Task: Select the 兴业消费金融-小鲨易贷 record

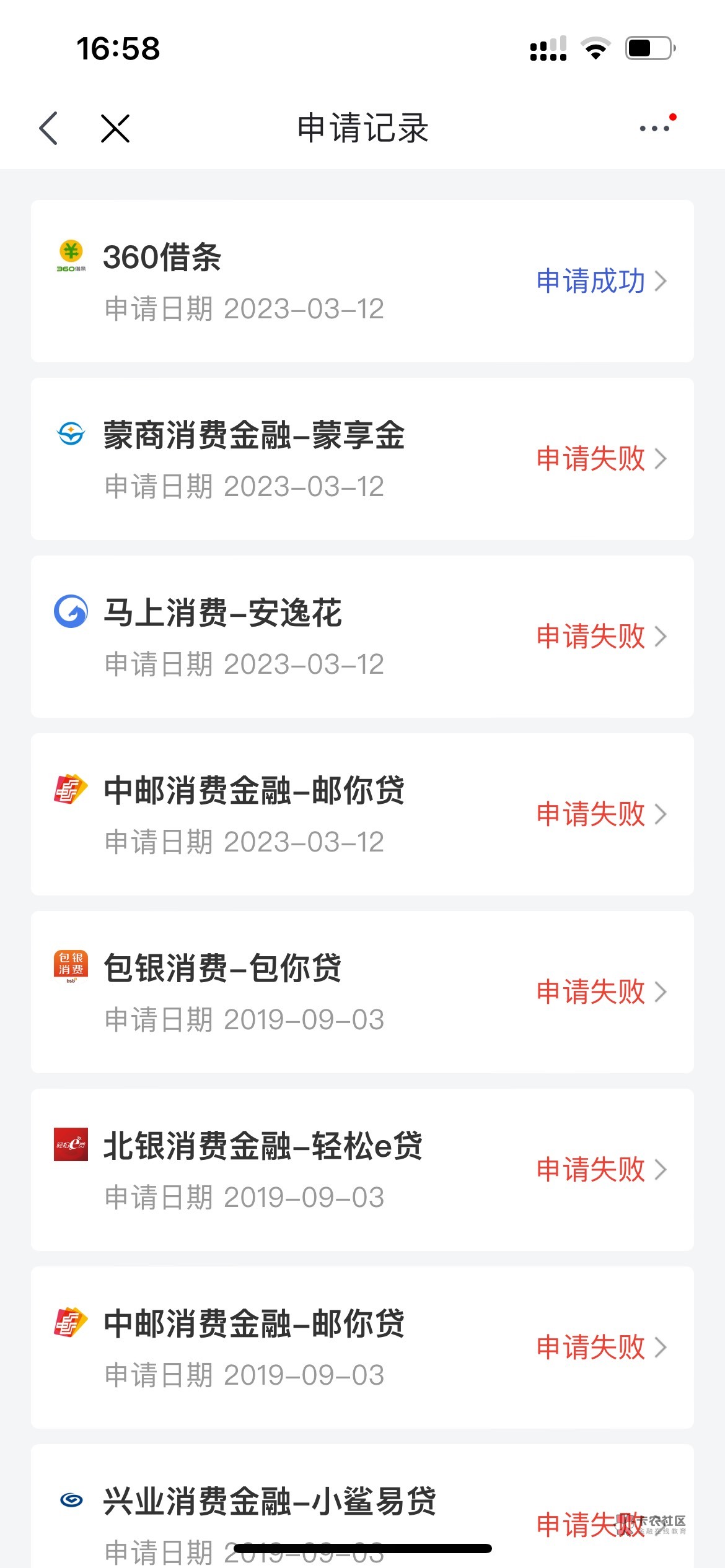Action: [362, 1511]
